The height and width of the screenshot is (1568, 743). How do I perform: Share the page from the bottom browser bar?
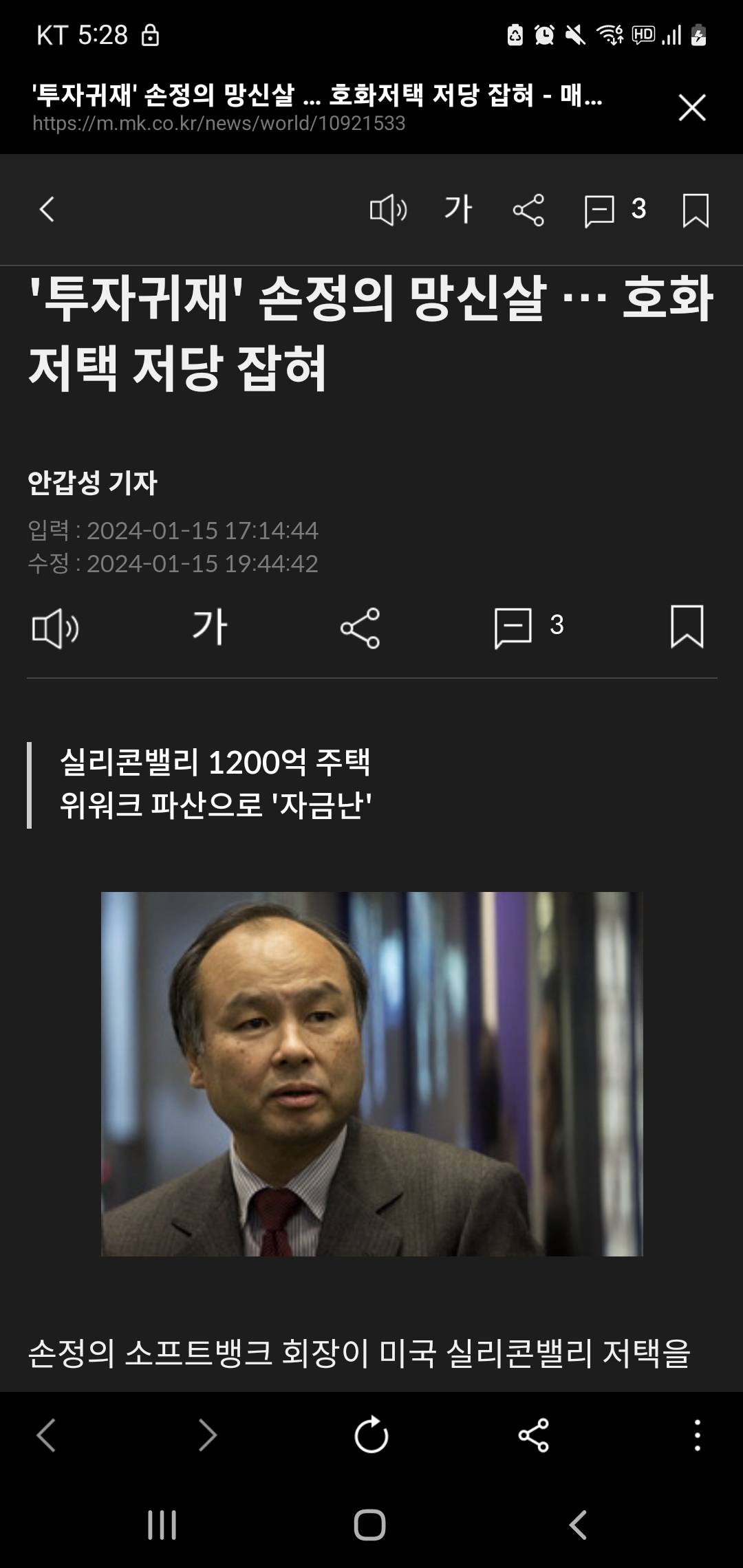tap(533, 1435)
